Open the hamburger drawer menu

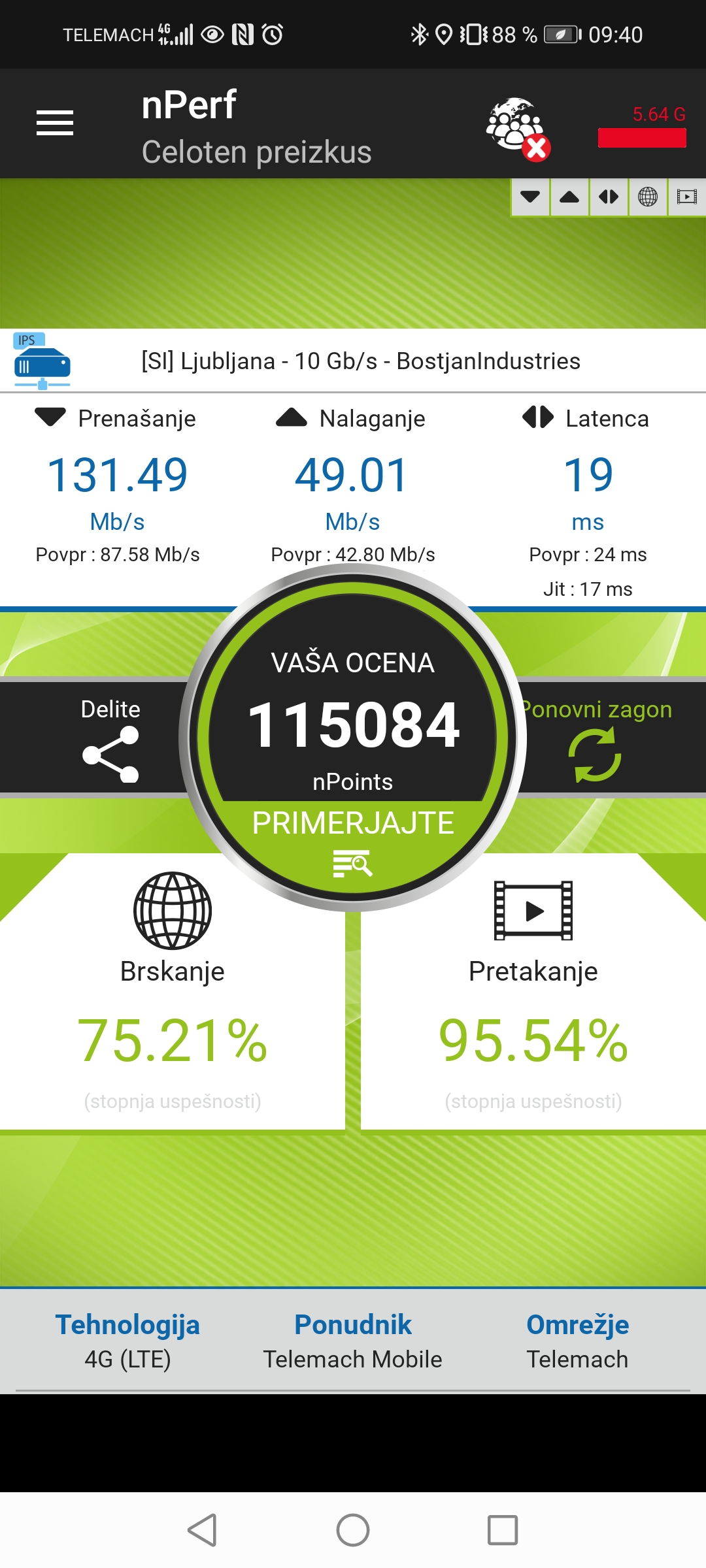(55, 123)
